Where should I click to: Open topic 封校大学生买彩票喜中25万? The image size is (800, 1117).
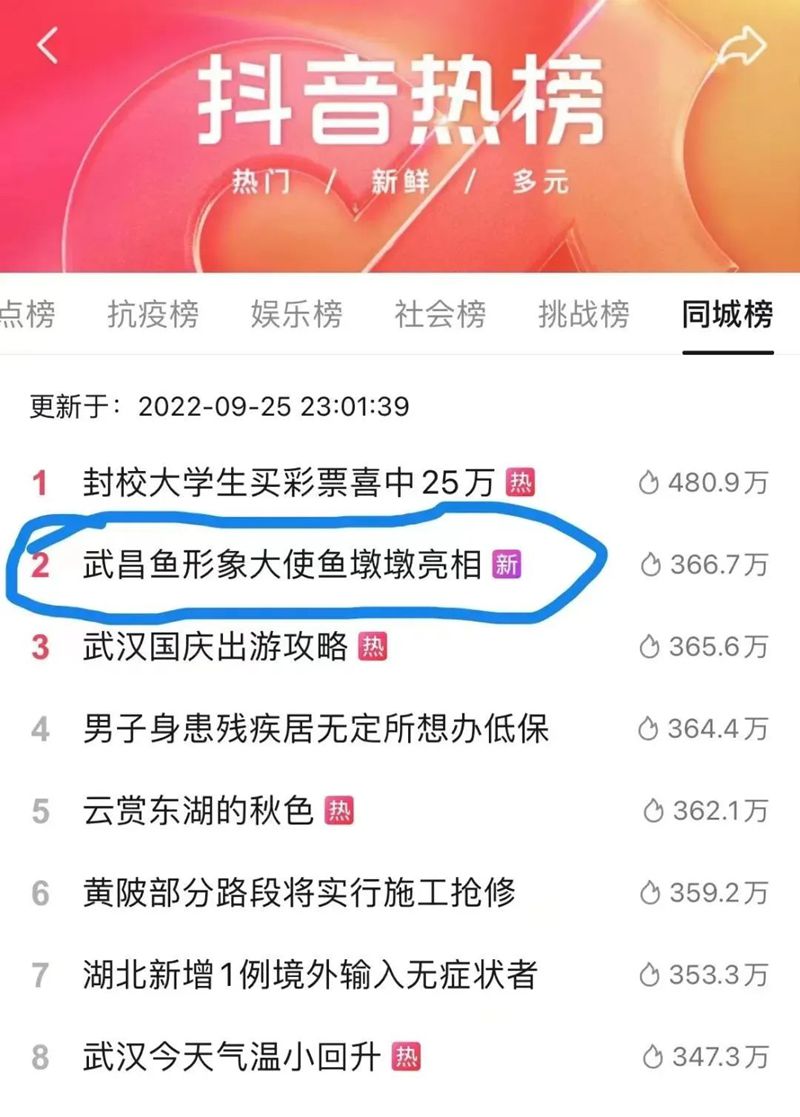coord(288,484)
